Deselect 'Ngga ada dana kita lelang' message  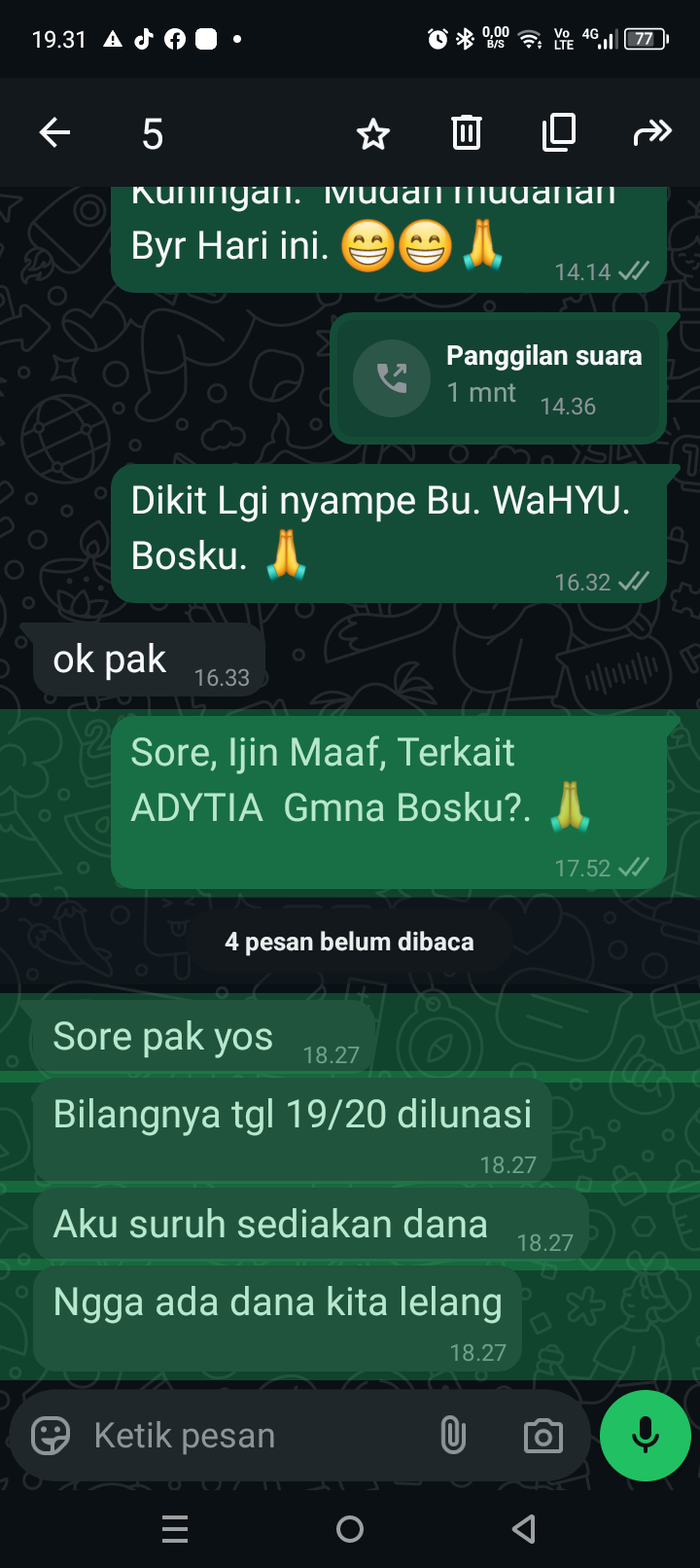tap(277, 1316)
